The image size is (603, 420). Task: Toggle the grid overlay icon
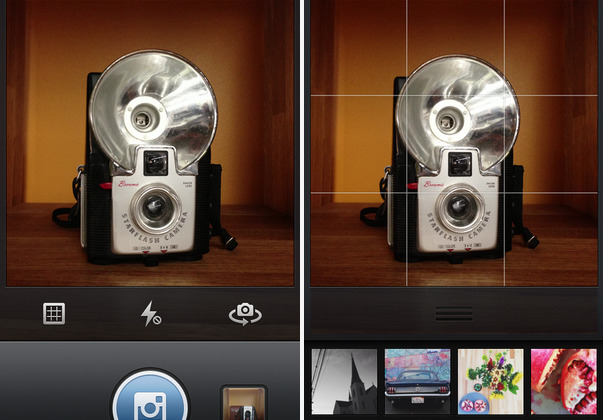[x=54, y=314]
